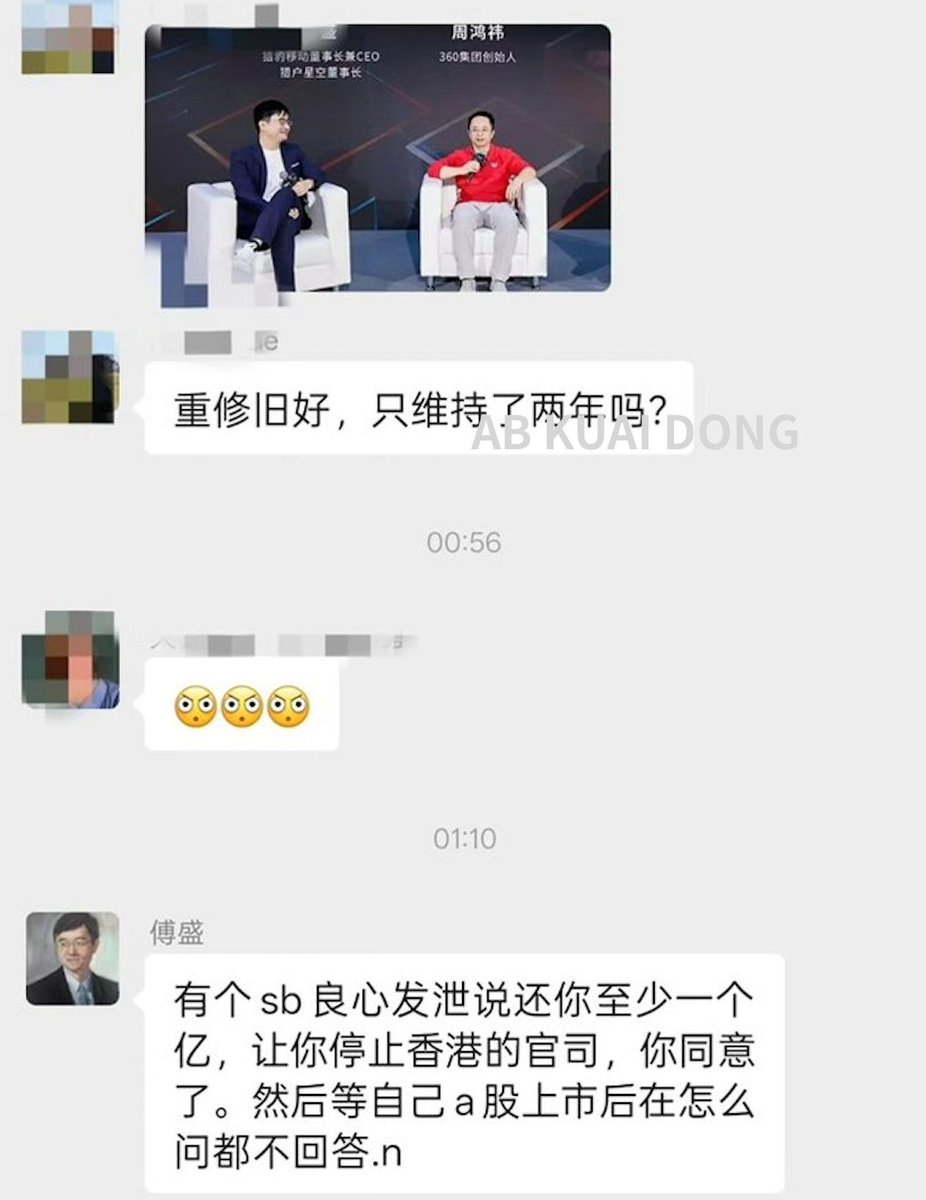Open 傅盛's profile avatar

point(72,958)
